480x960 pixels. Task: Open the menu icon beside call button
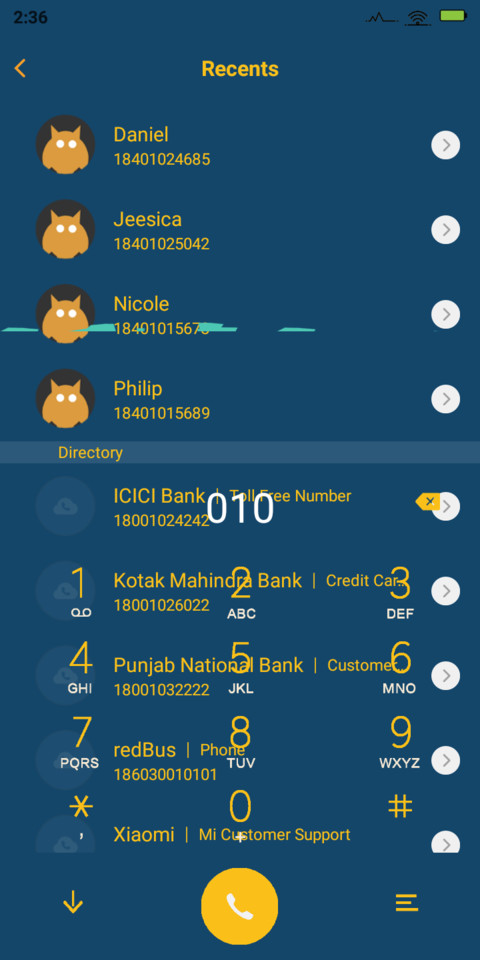[407, 902]
